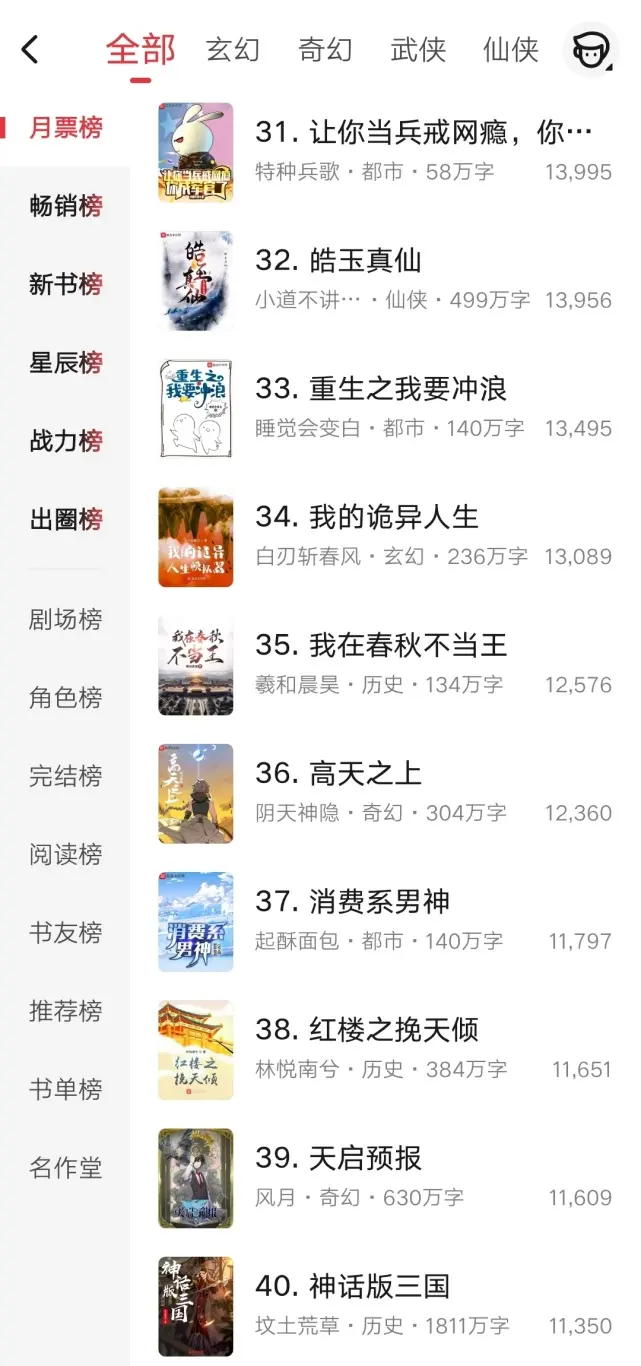This screenshot has height=1366, width=641.
Task: Tap the avatar icon at top right
Action: point(591,49)
